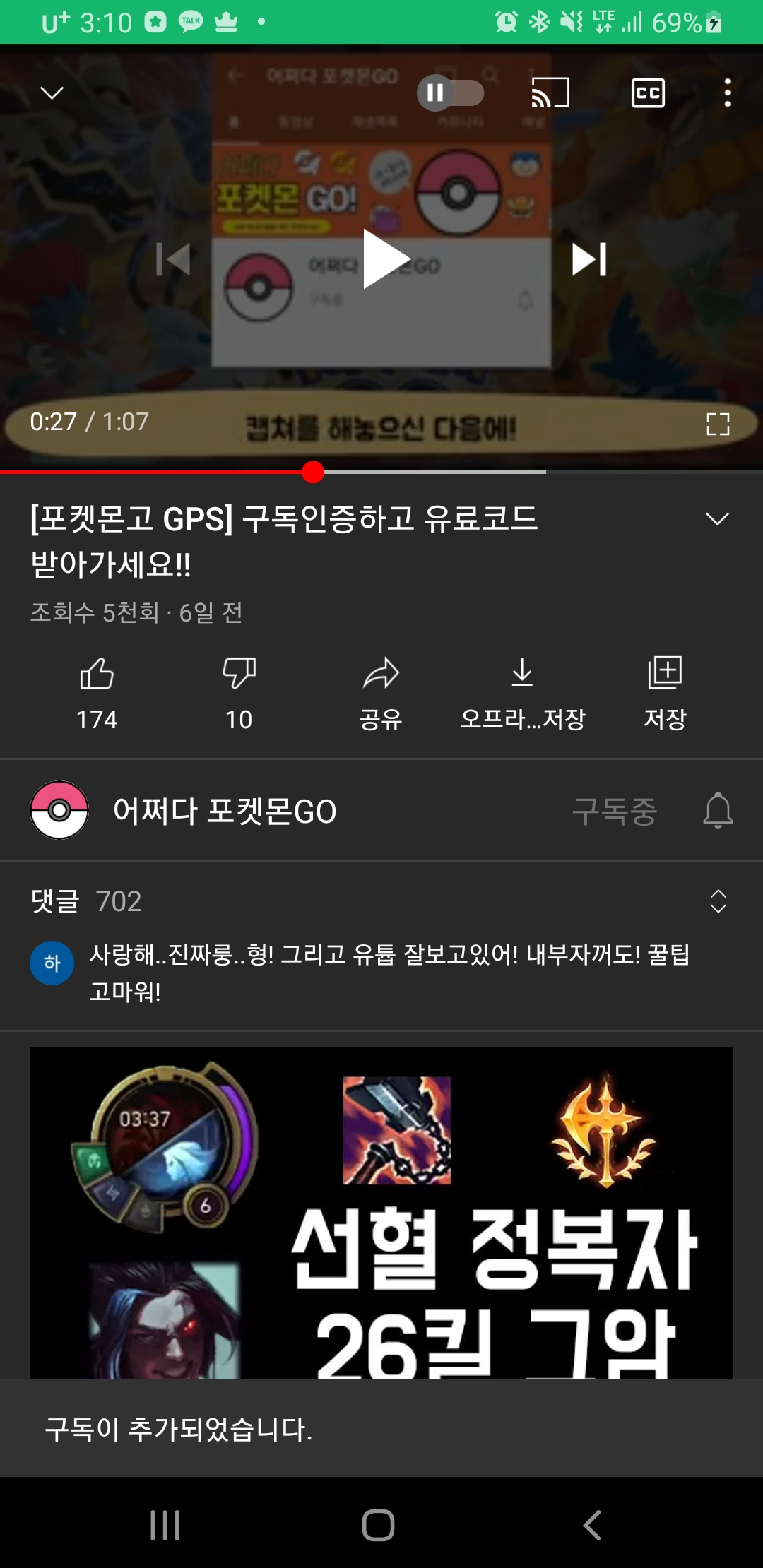Image resolution: width=763 pixels, height=1568 pixels.
Task: Tap 구독중 to manage the subscription
Action: tap(615, 811)
